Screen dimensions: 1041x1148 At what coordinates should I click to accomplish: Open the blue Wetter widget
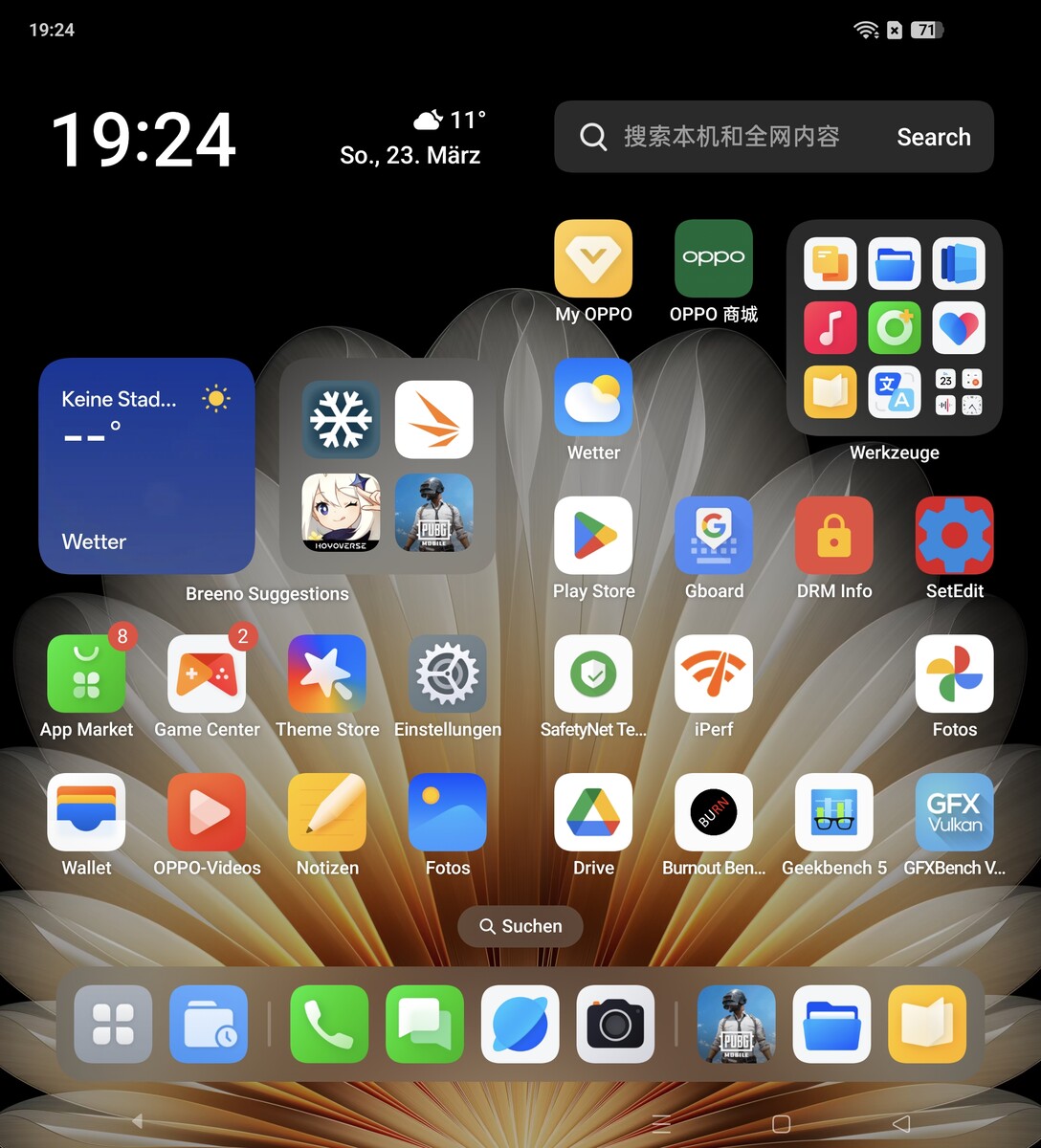(x=146, y=466)
